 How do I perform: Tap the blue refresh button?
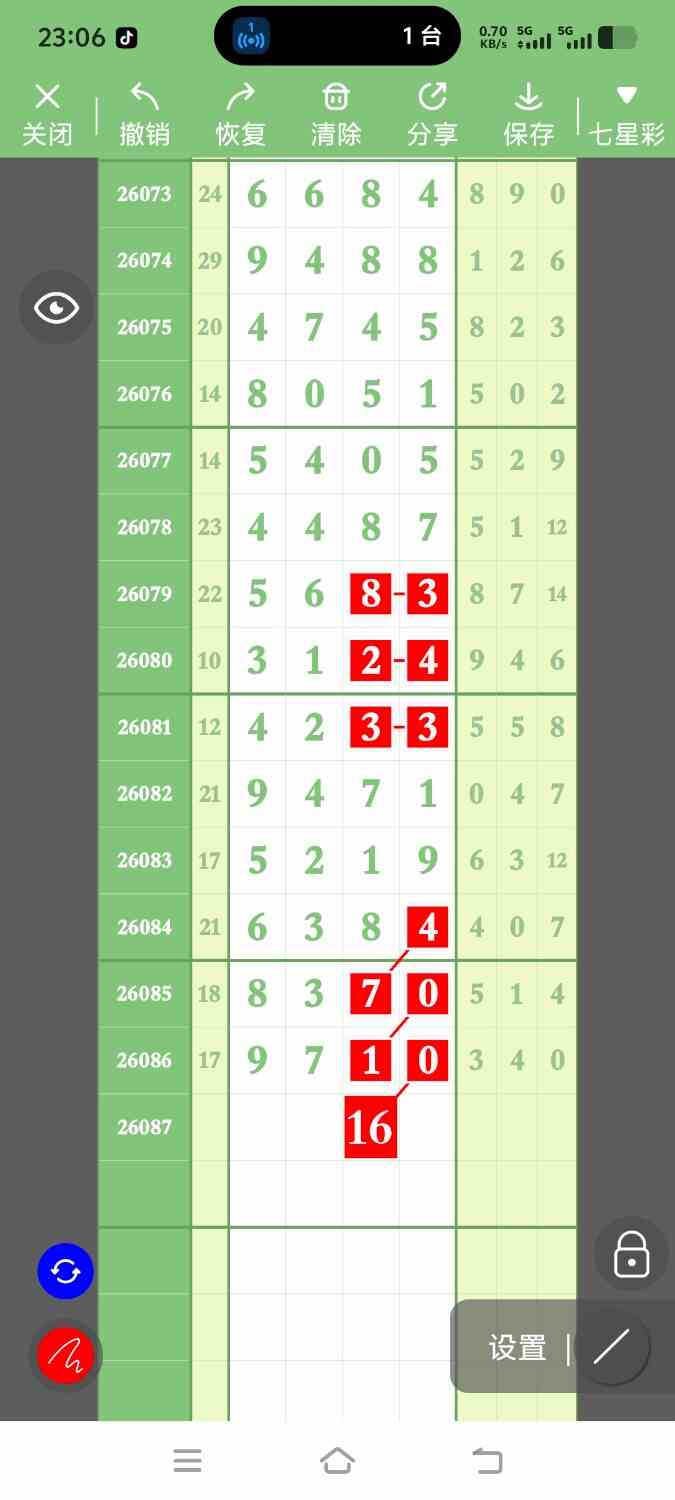[x=65, y=1271]
